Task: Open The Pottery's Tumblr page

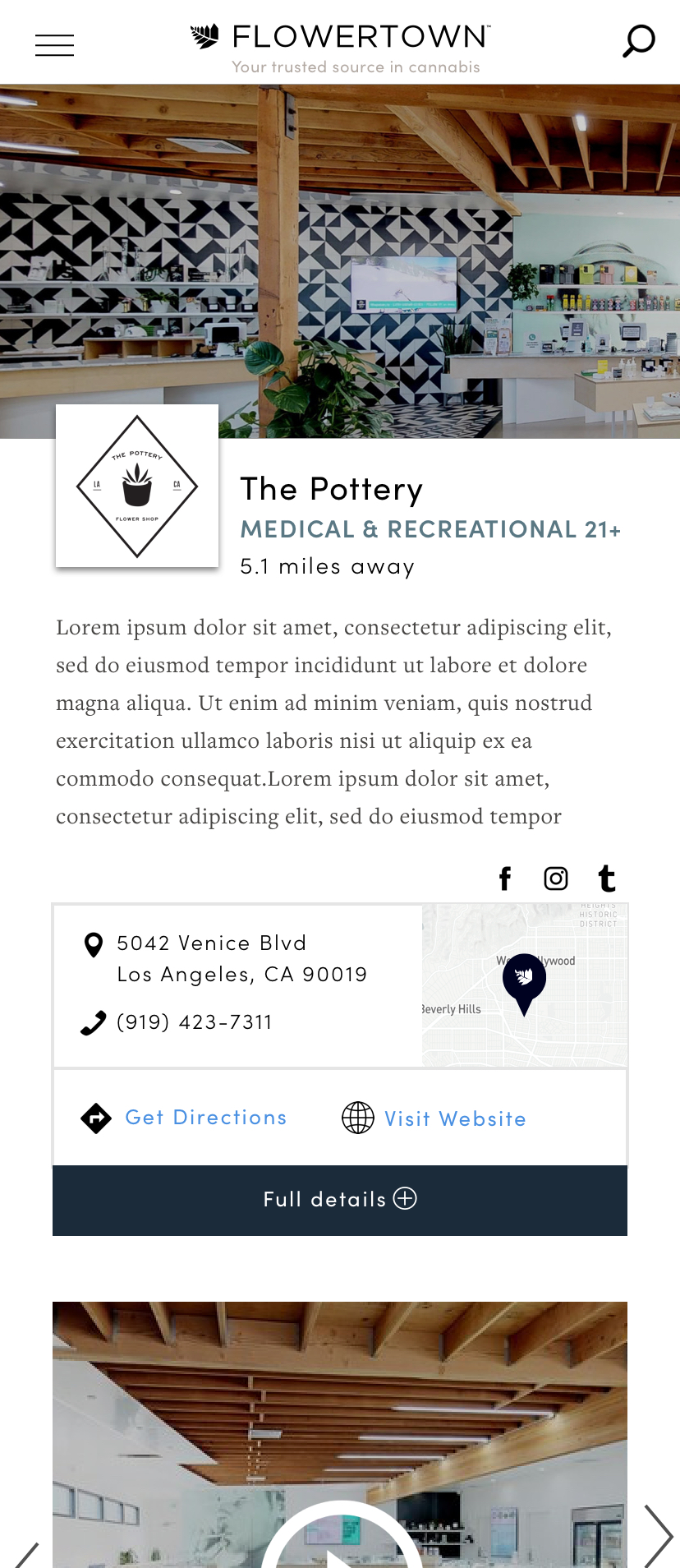Action: coord(607,879)
